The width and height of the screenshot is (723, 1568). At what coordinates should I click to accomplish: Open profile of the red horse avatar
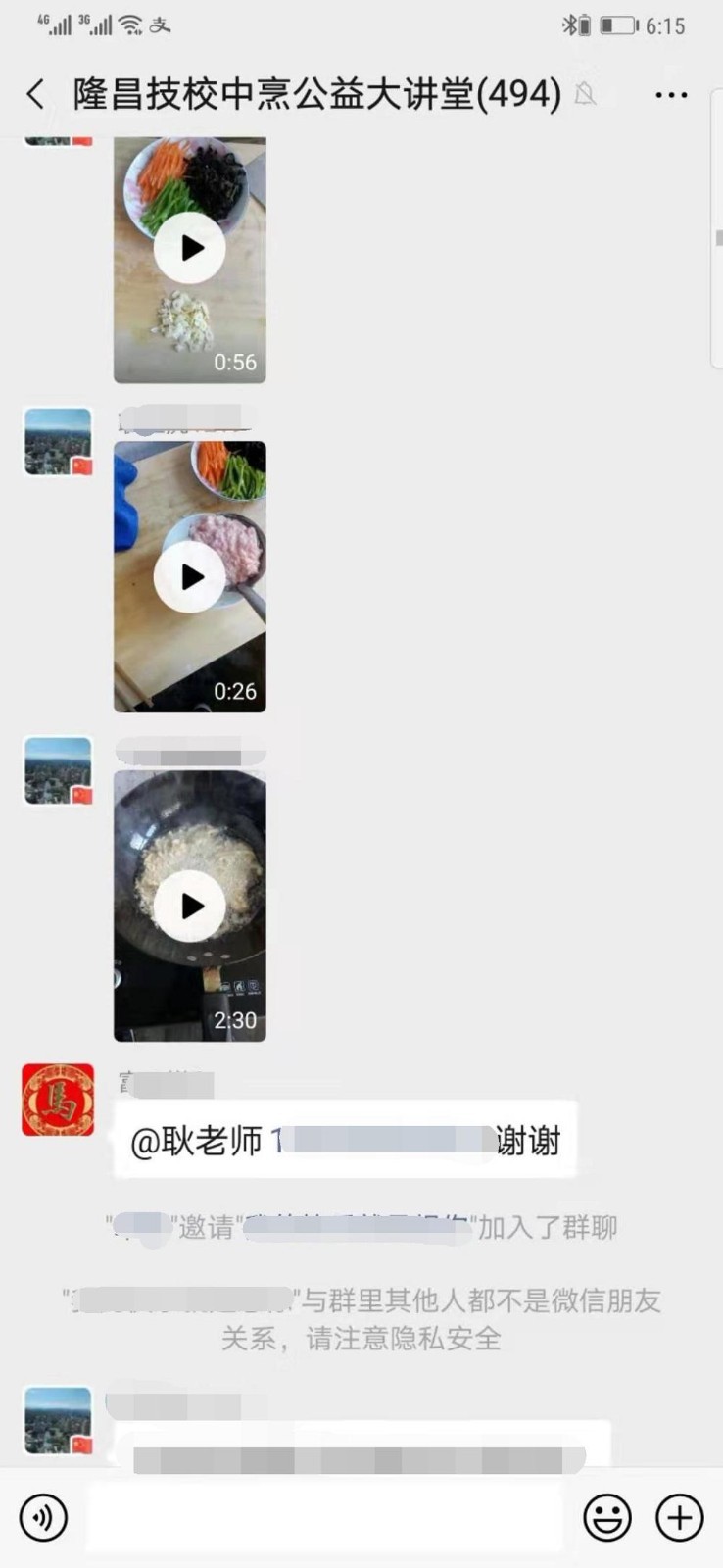tap(58, 1101)
